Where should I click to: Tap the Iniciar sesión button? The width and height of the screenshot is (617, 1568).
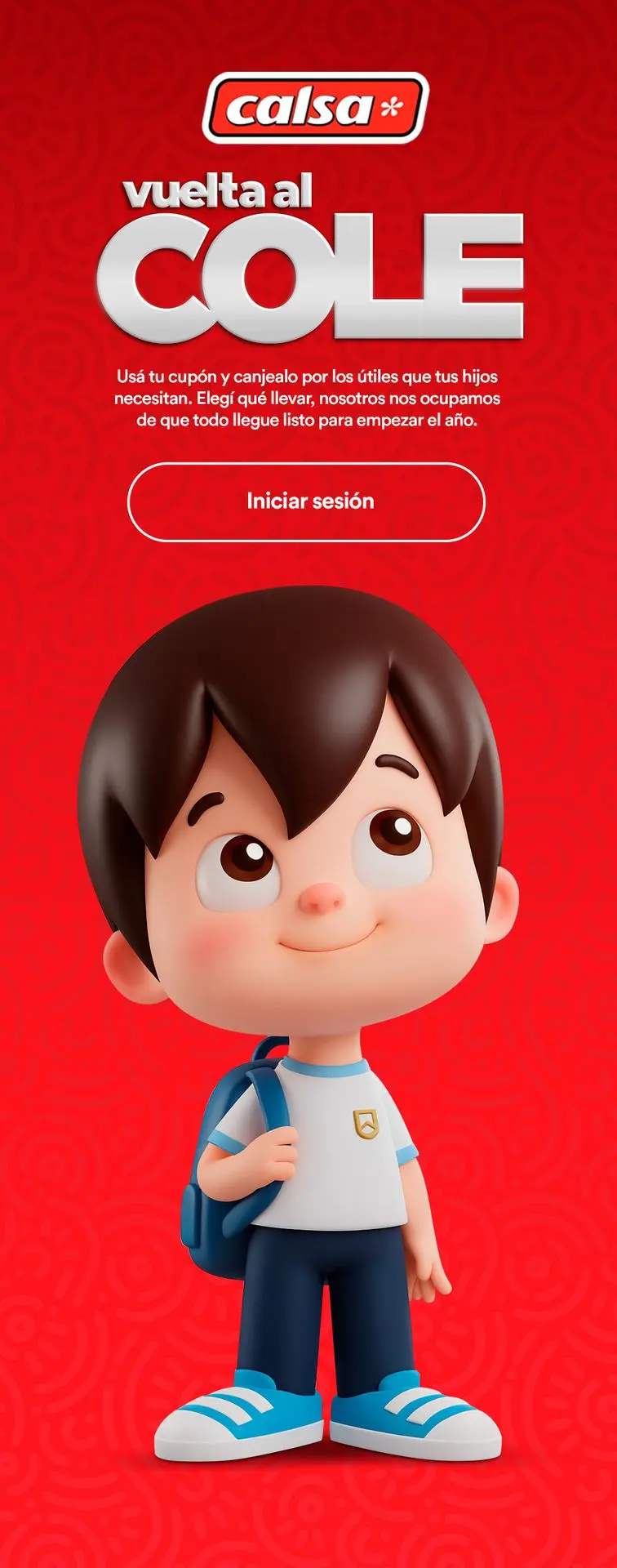307,501
